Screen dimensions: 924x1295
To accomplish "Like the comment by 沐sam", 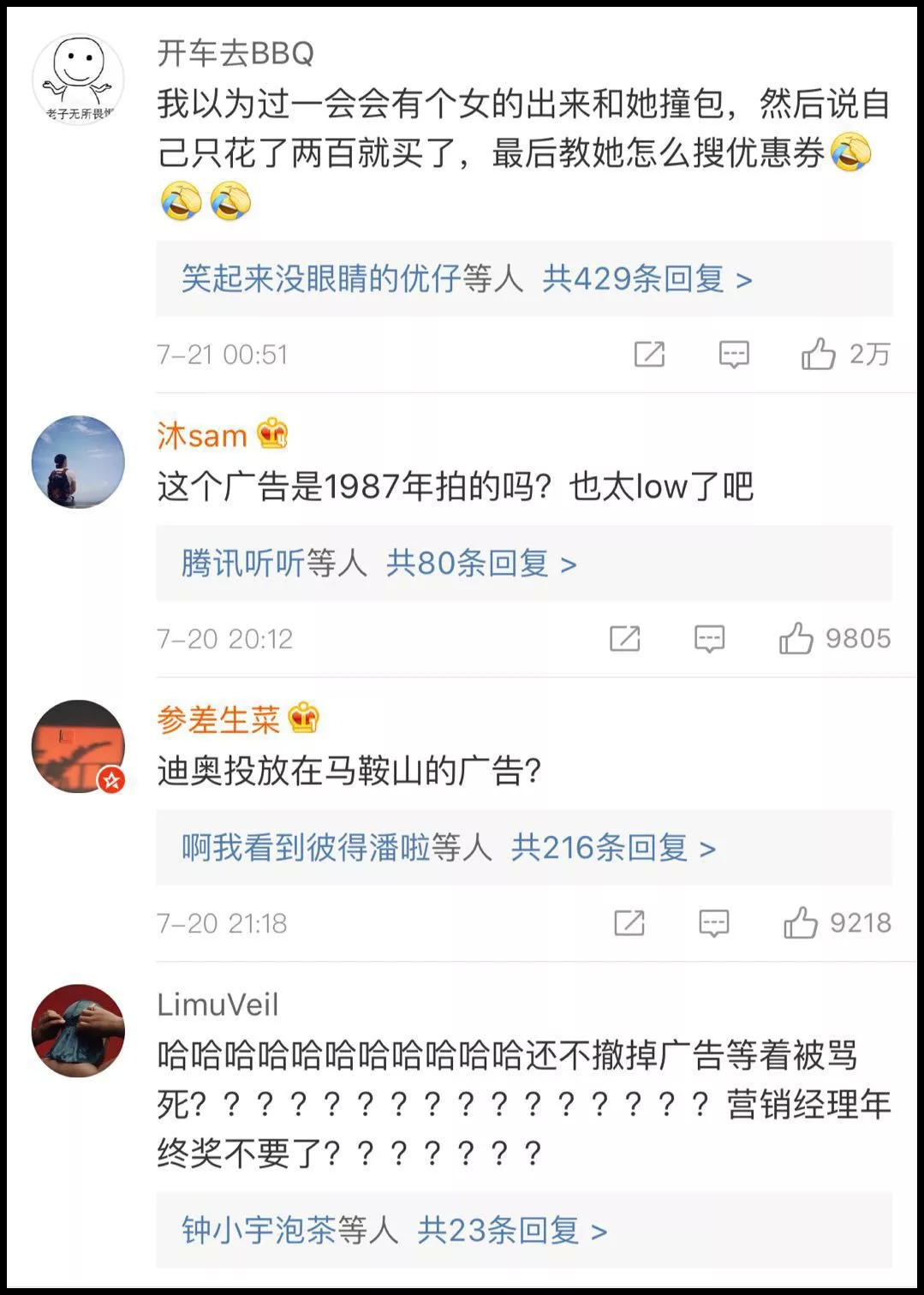I will pyautogui.click(x=796, y=639).
